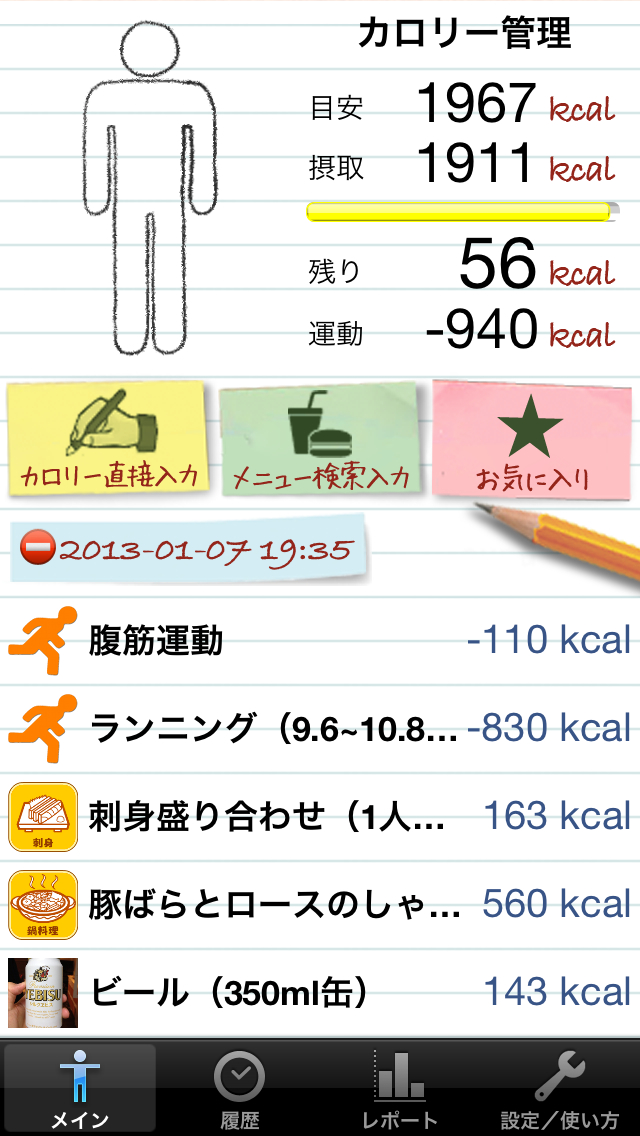Open the 腹筋運動 entry
The image size is (640, 1136).
point(320,640)
